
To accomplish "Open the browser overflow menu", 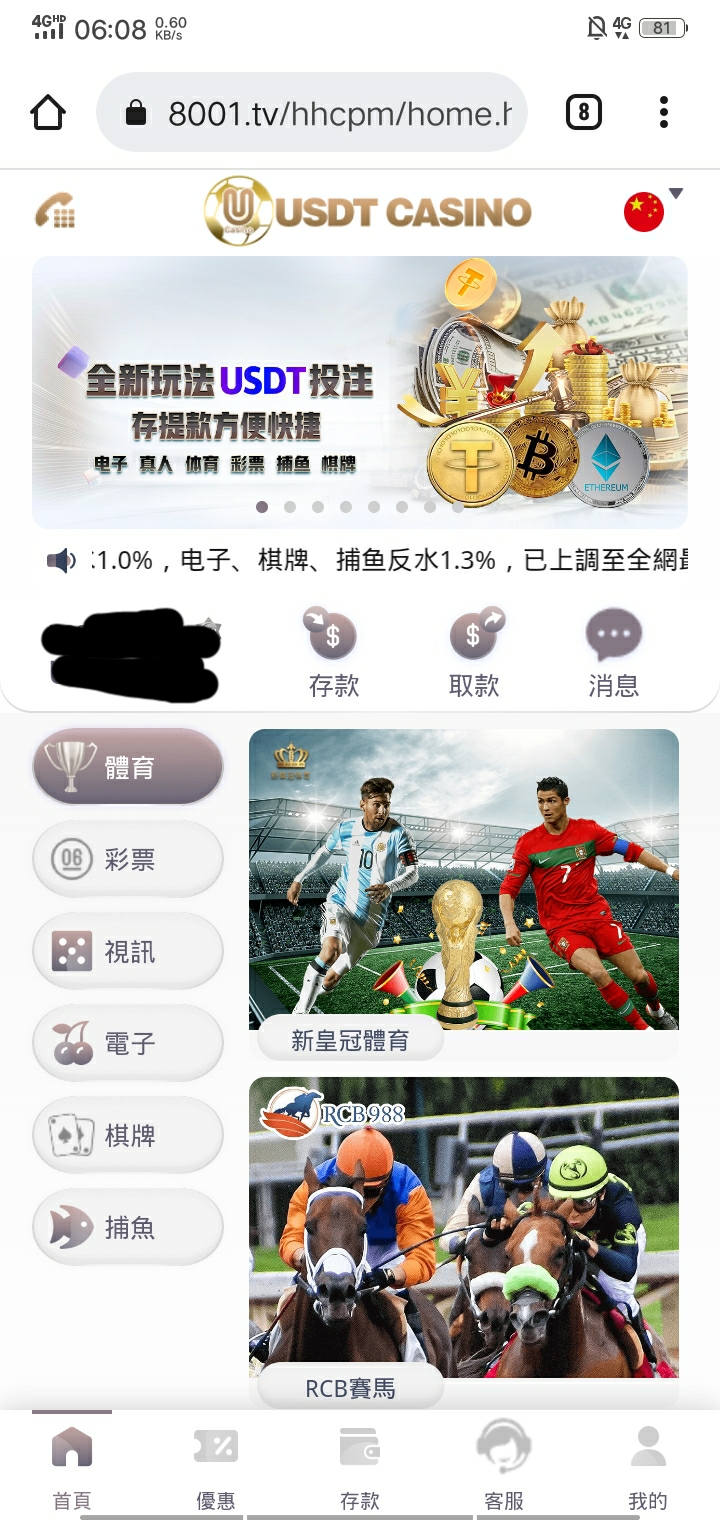I will click(x=663, y=113).
